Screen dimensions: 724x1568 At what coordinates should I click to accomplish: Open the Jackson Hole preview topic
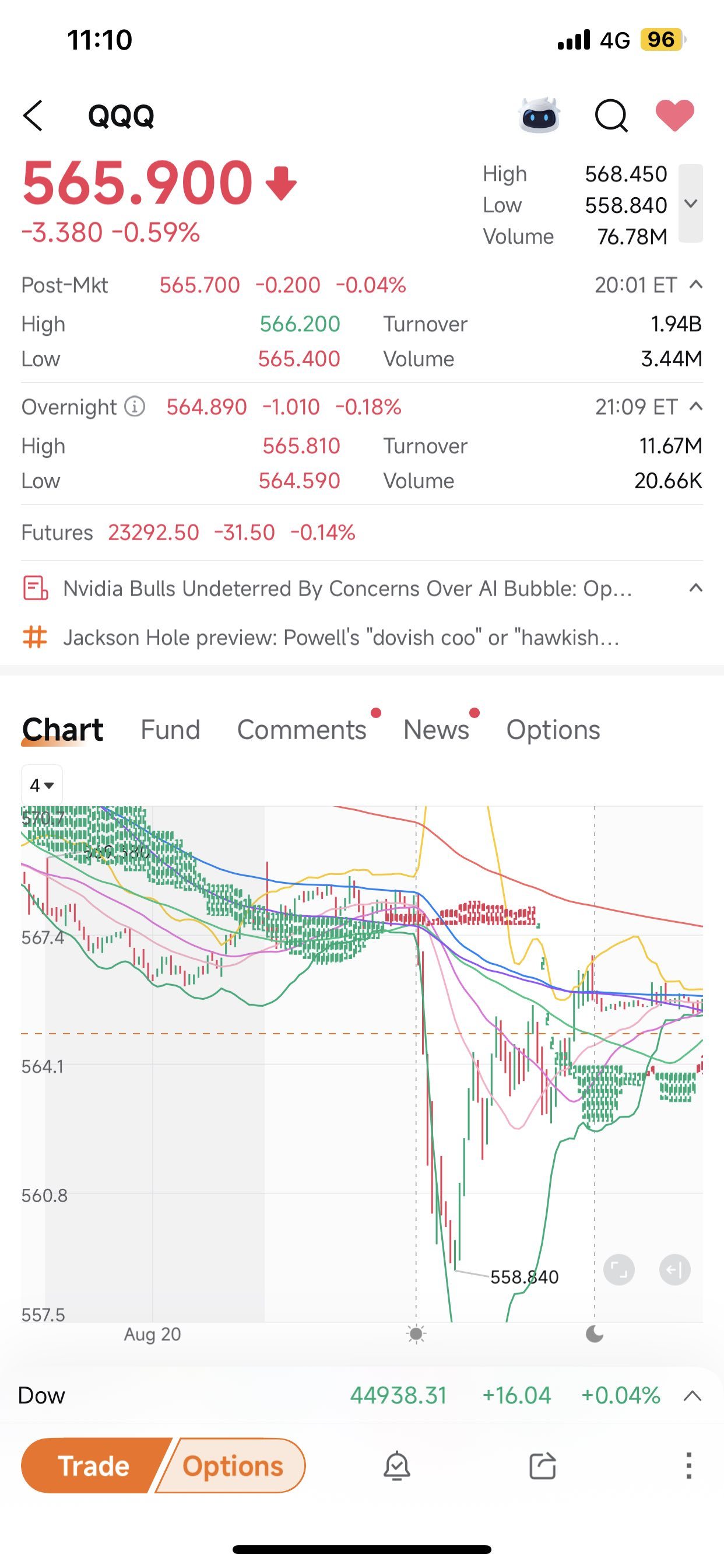340,638
